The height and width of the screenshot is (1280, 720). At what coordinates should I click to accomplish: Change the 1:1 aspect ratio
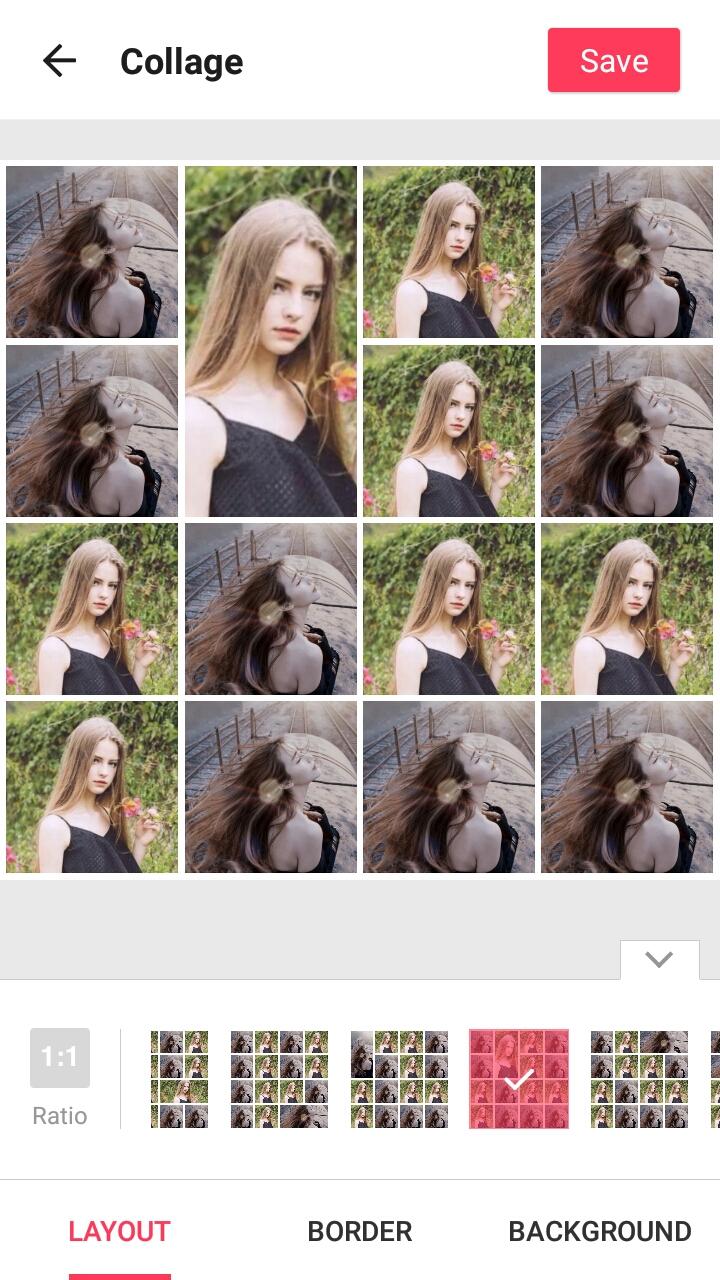(x=60, y=1058)
